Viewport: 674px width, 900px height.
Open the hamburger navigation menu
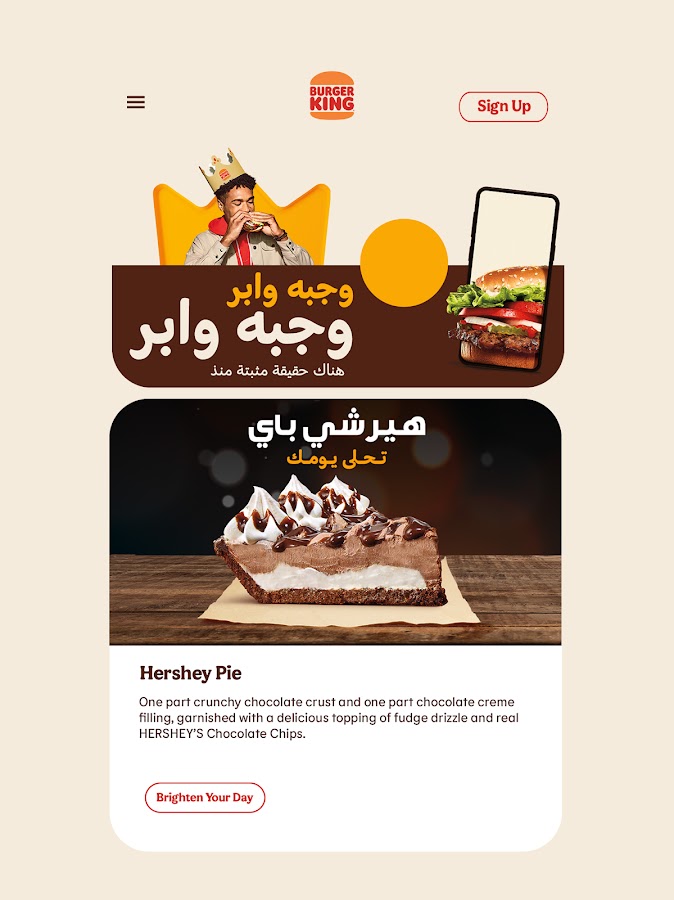tap(136, 102)
